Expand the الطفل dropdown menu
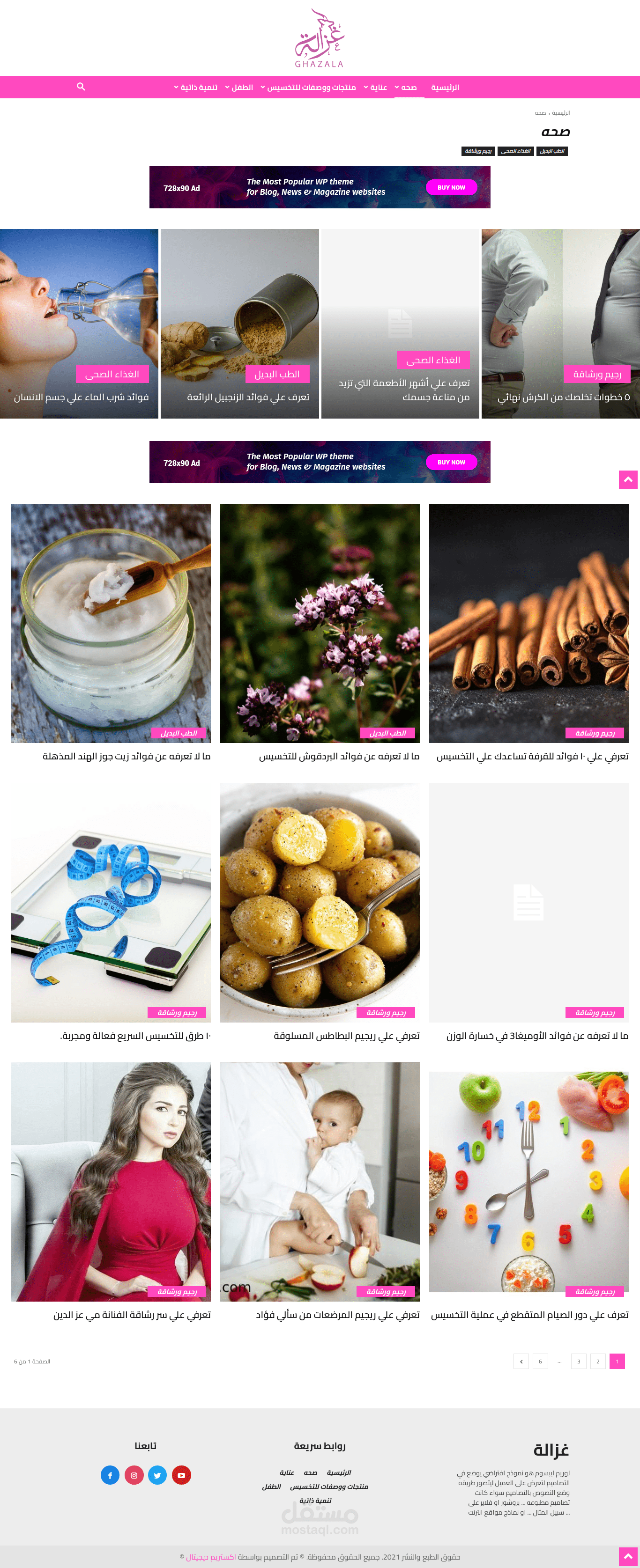Viewport: 640px width, 1568px height. (238, 88)
